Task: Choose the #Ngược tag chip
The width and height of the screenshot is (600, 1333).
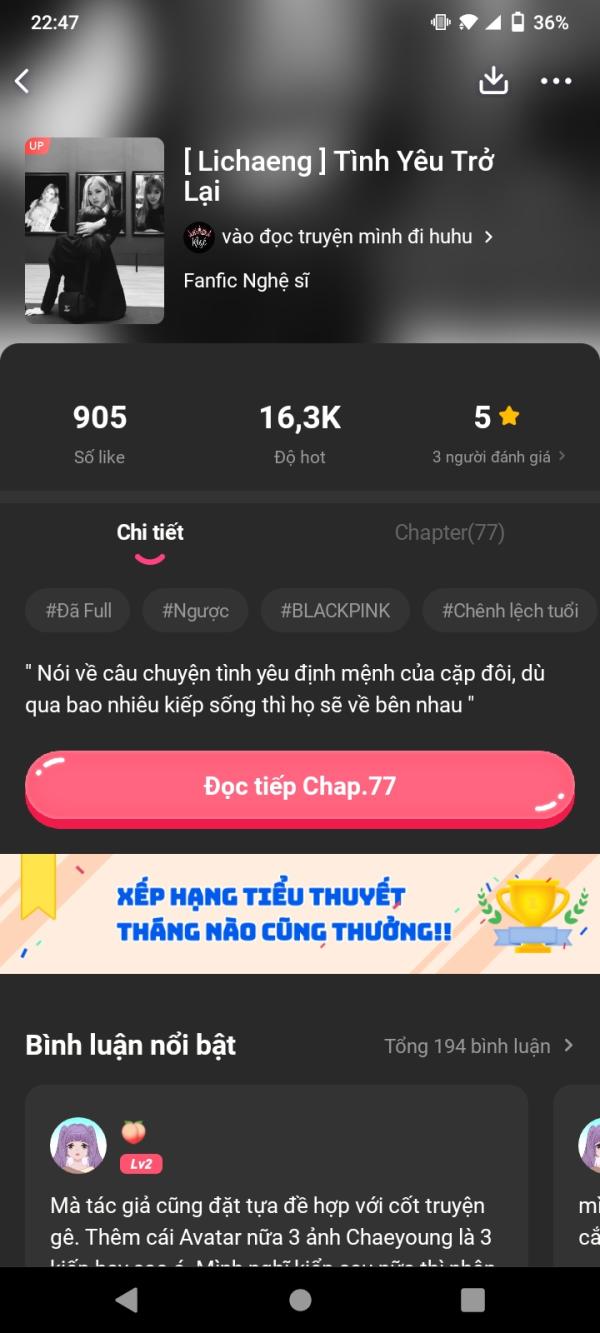Action: 195,610
